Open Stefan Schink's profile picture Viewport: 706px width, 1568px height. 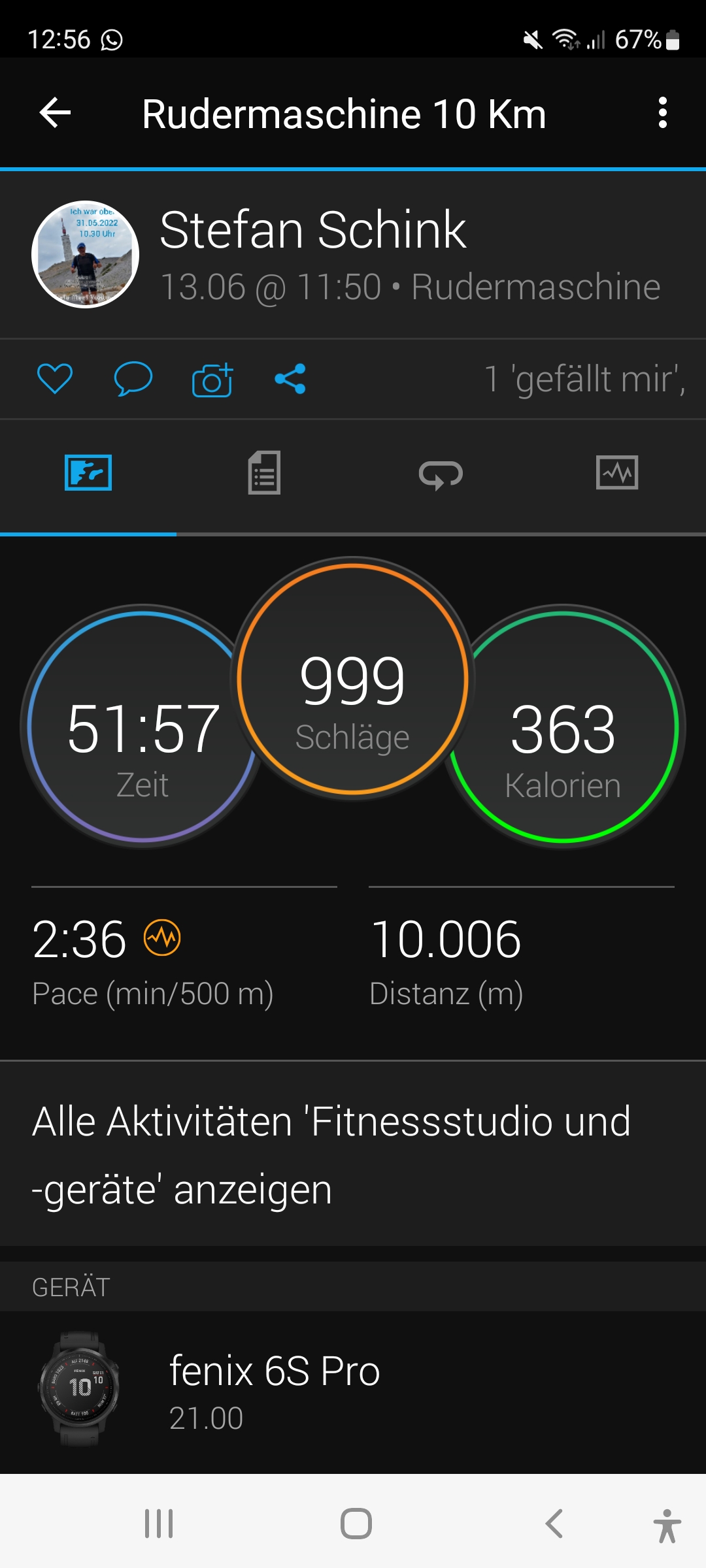85,254
